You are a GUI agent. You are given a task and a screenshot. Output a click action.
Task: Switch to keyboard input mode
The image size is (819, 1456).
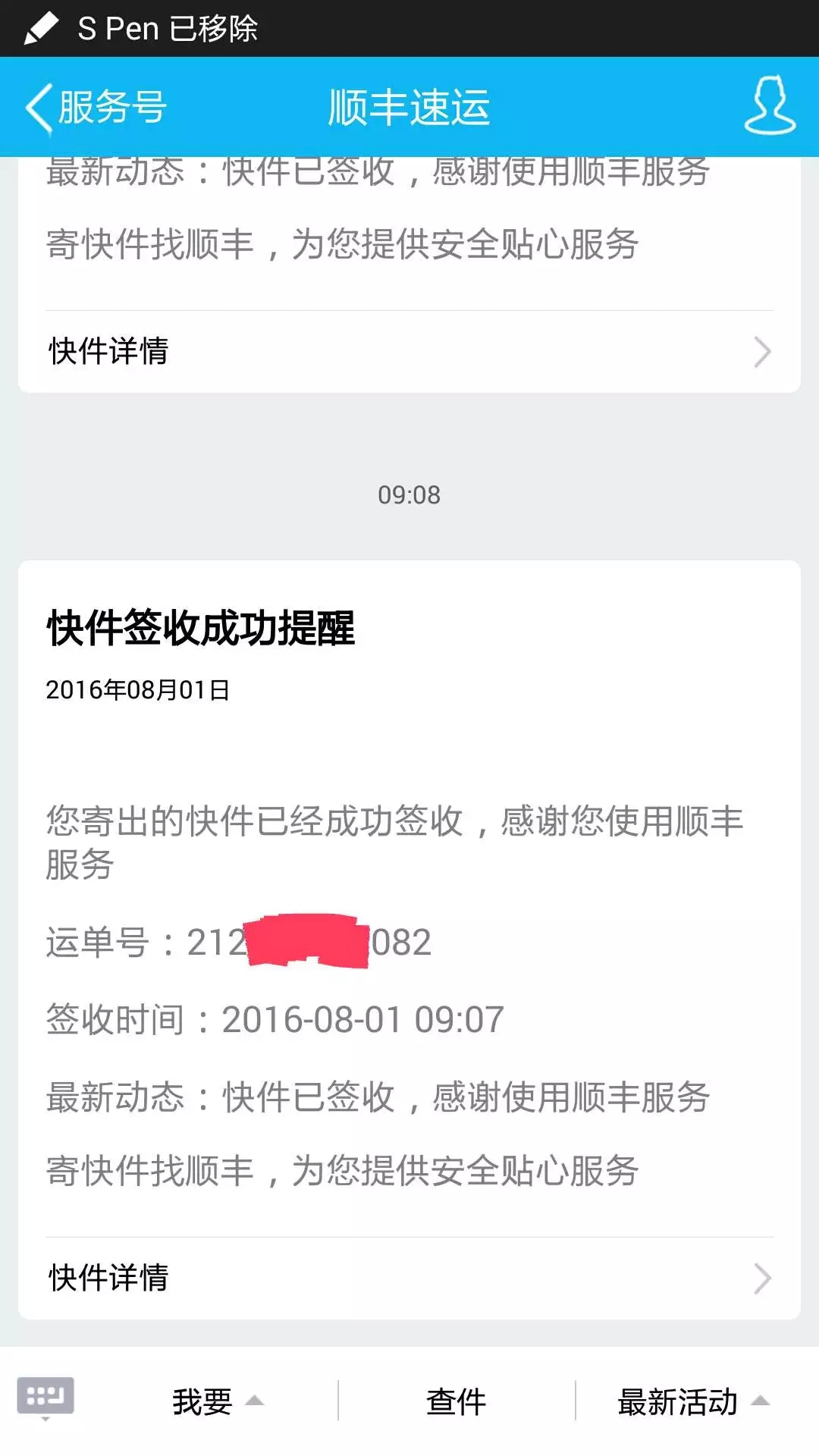(x=45, y=1398)
